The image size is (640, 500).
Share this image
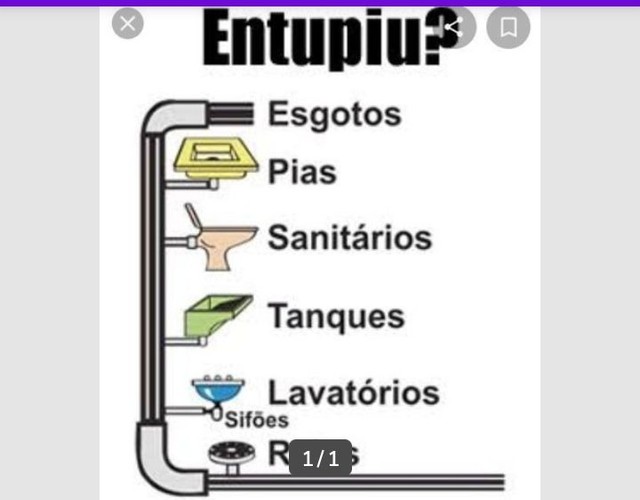[x=453, y=27]
